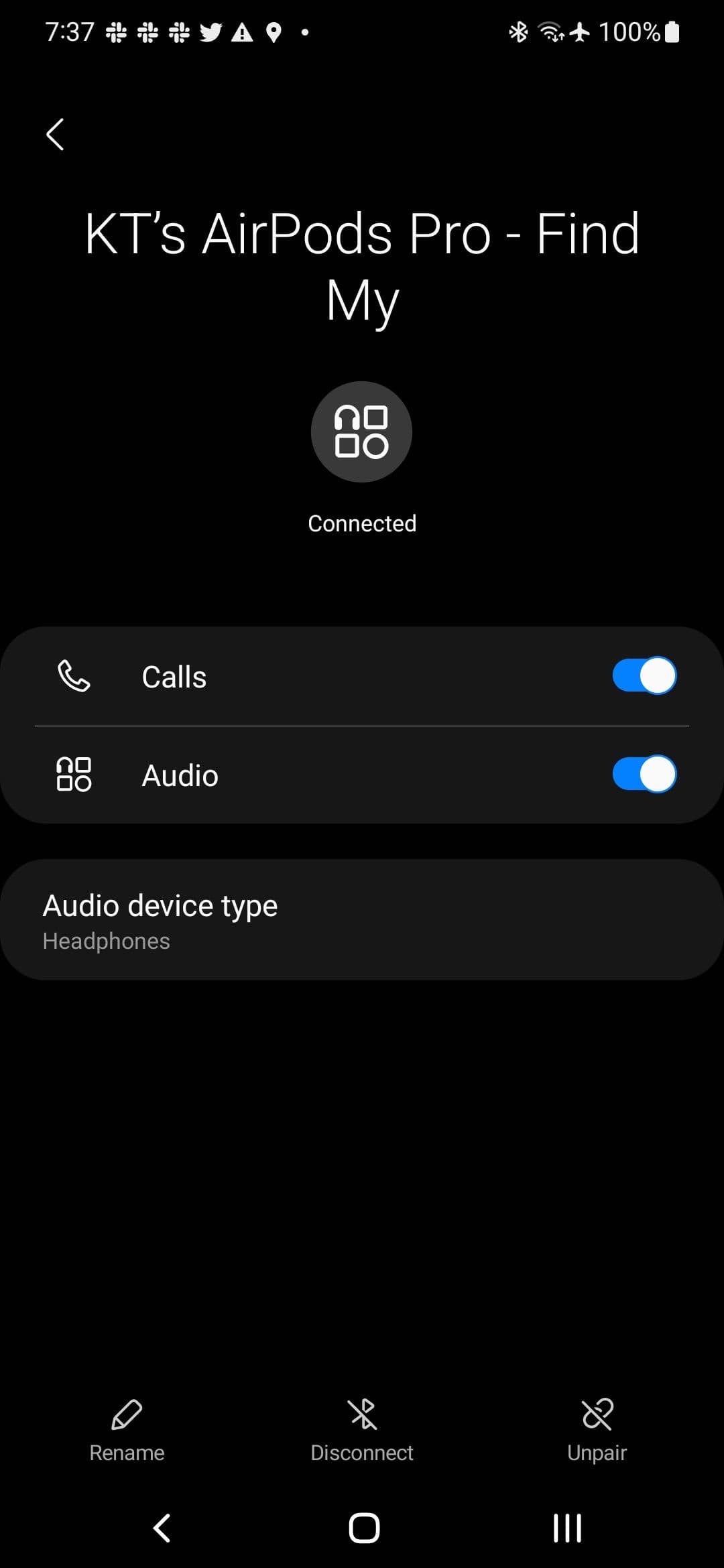Enable Calls for KT's AirPods Pro
Image resolution: width=724 pixels, height=1568 pixels.
tap(643, 675)
